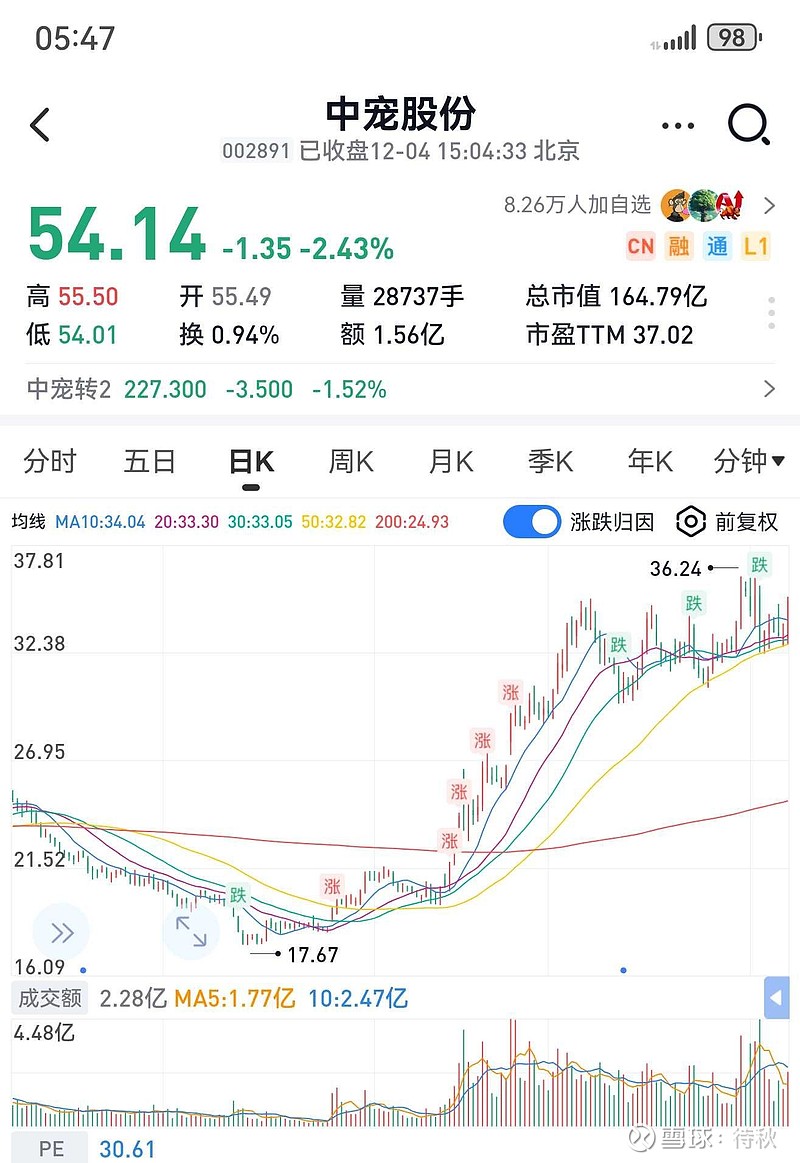The image size is (800, 1163).
Task: Expand the chart to full screen
Action: click(191, 932)
